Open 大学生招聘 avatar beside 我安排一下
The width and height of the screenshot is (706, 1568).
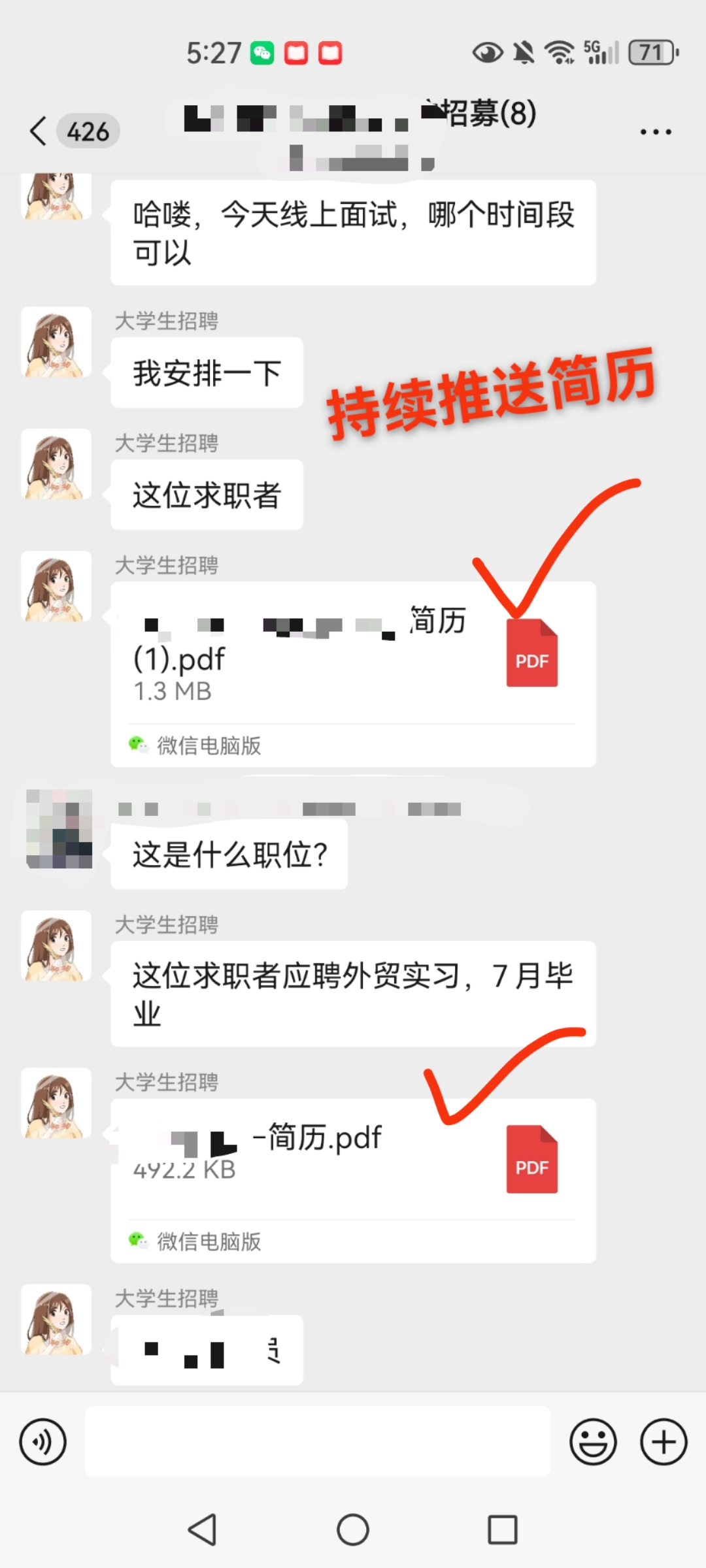[56, 342]
